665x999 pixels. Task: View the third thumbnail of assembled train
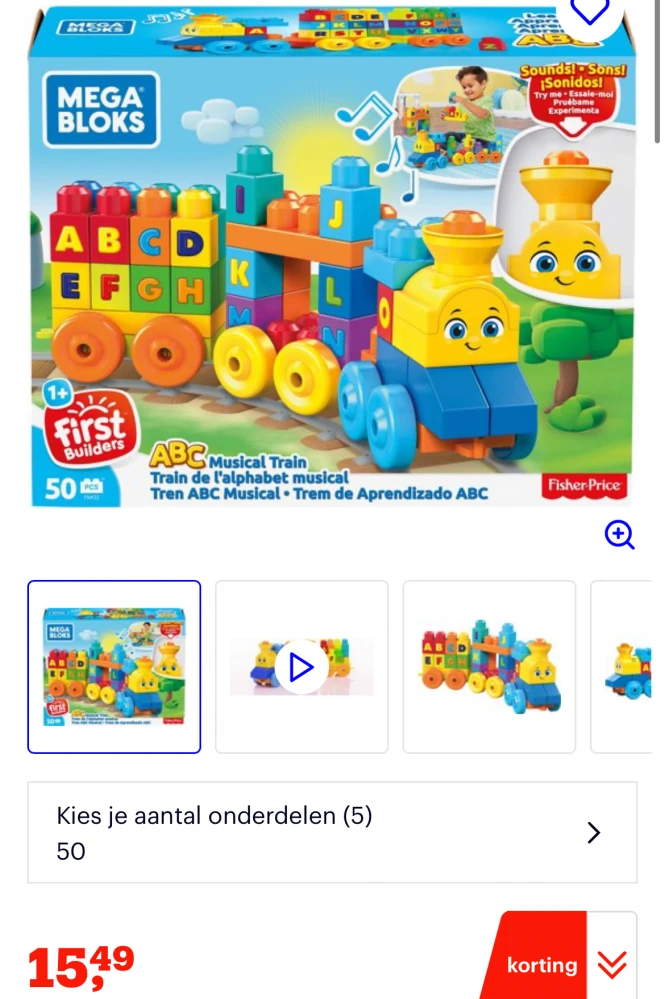(489, 666)
